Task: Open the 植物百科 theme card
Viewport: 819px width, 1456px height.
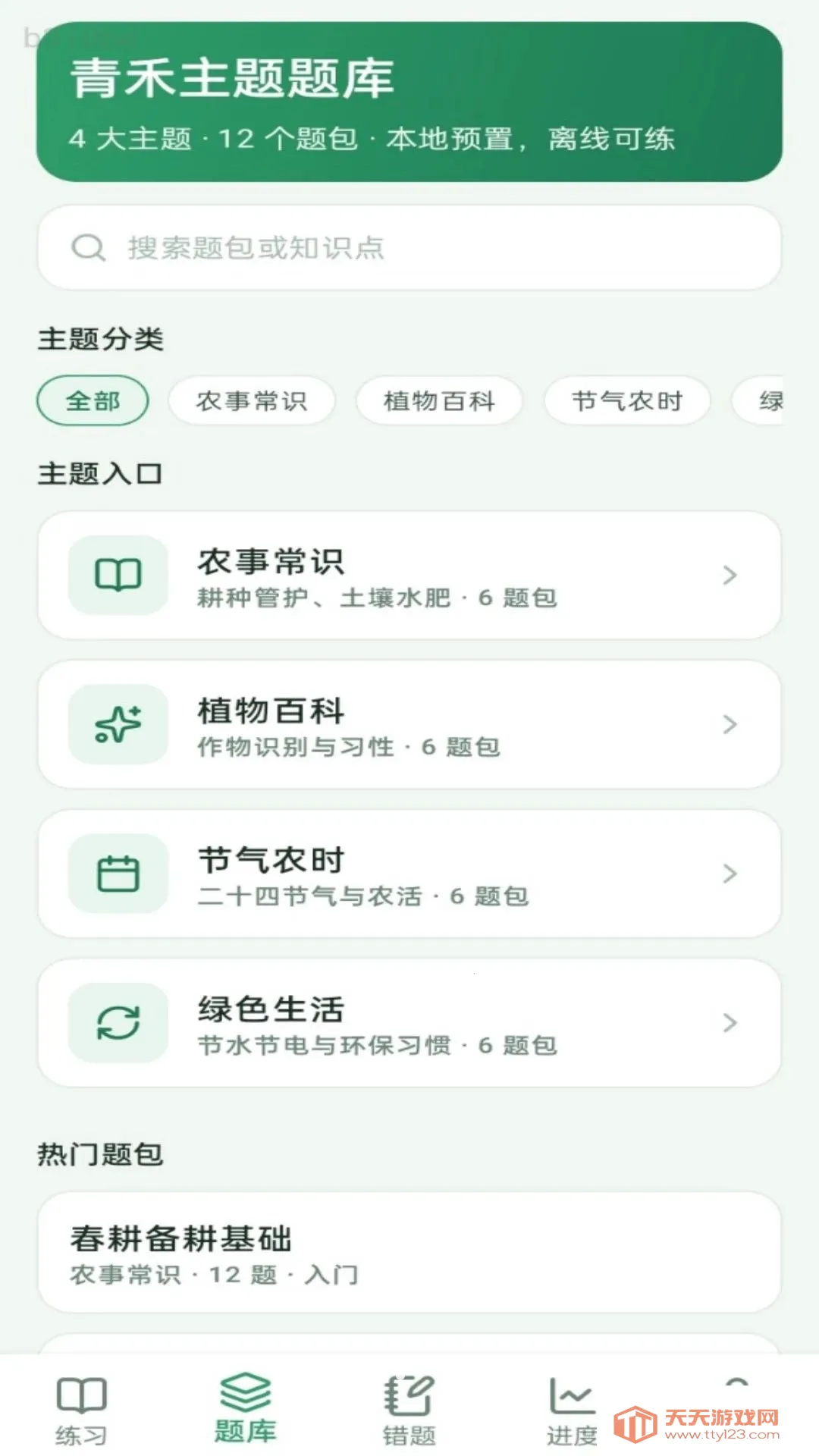Action: click(409, 724)
